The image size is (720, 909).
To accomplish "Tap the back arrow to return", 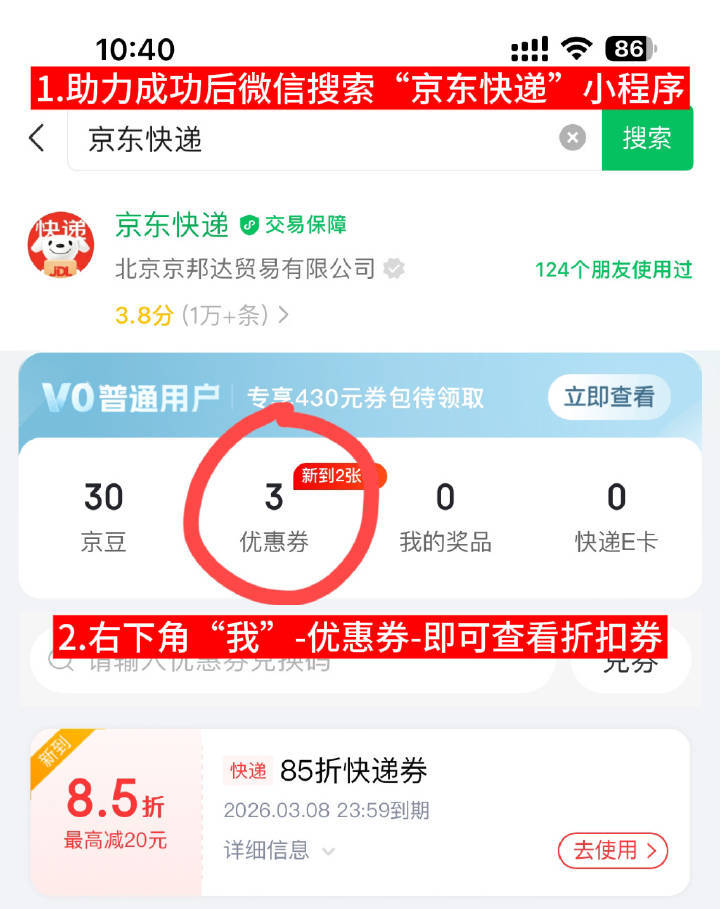I will click(x=35, y=139).
